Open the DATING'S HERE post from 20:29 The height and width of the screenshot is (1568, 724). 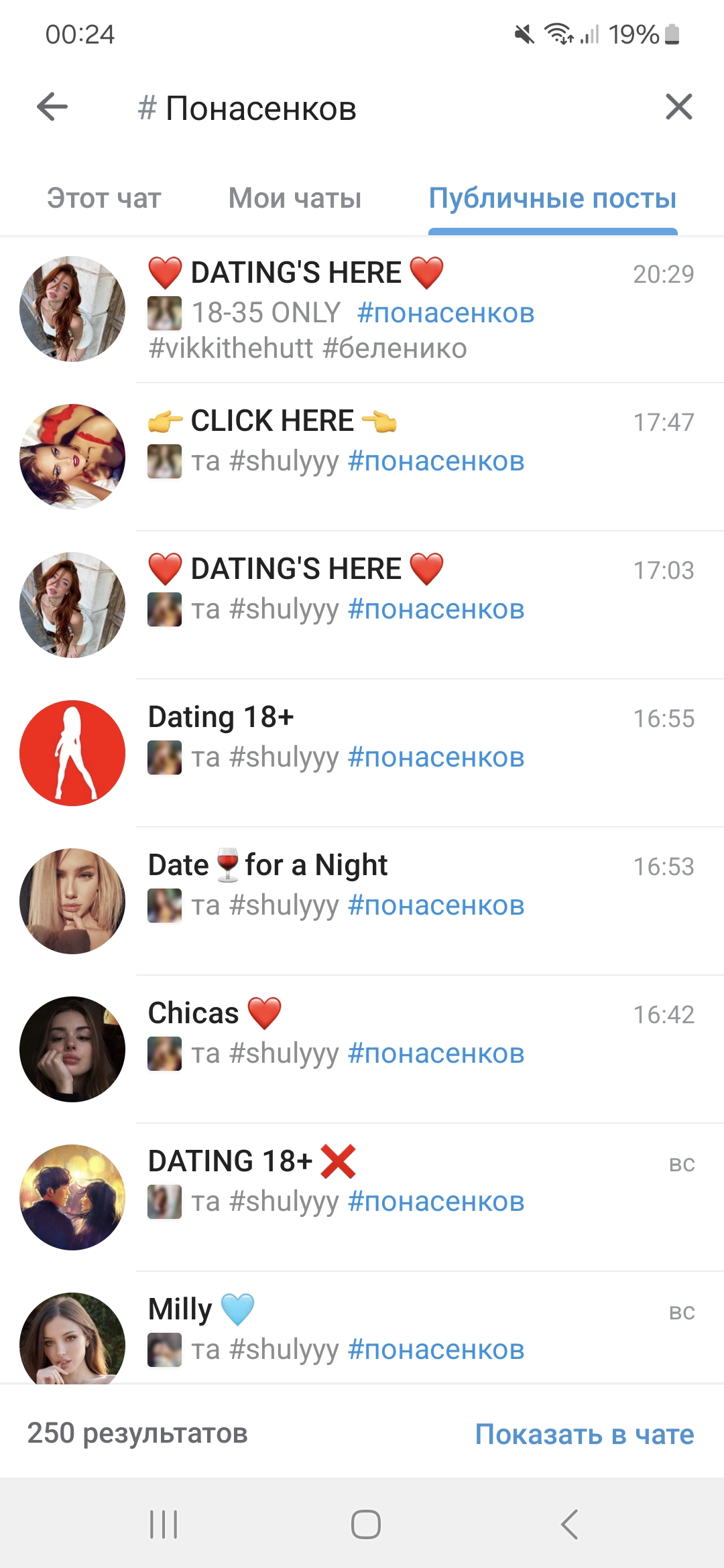point(362,309)
